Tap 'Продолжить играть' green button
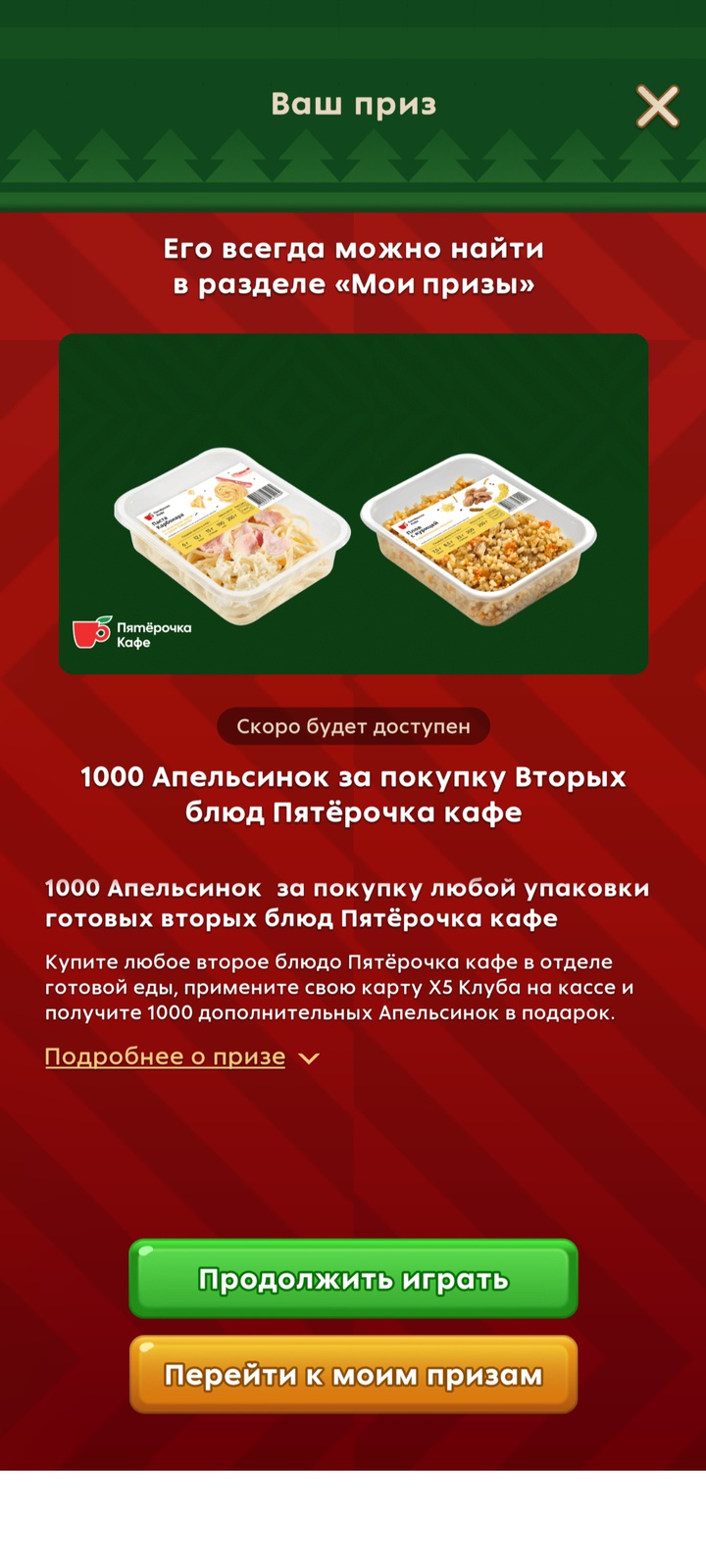 point(353,1278)
